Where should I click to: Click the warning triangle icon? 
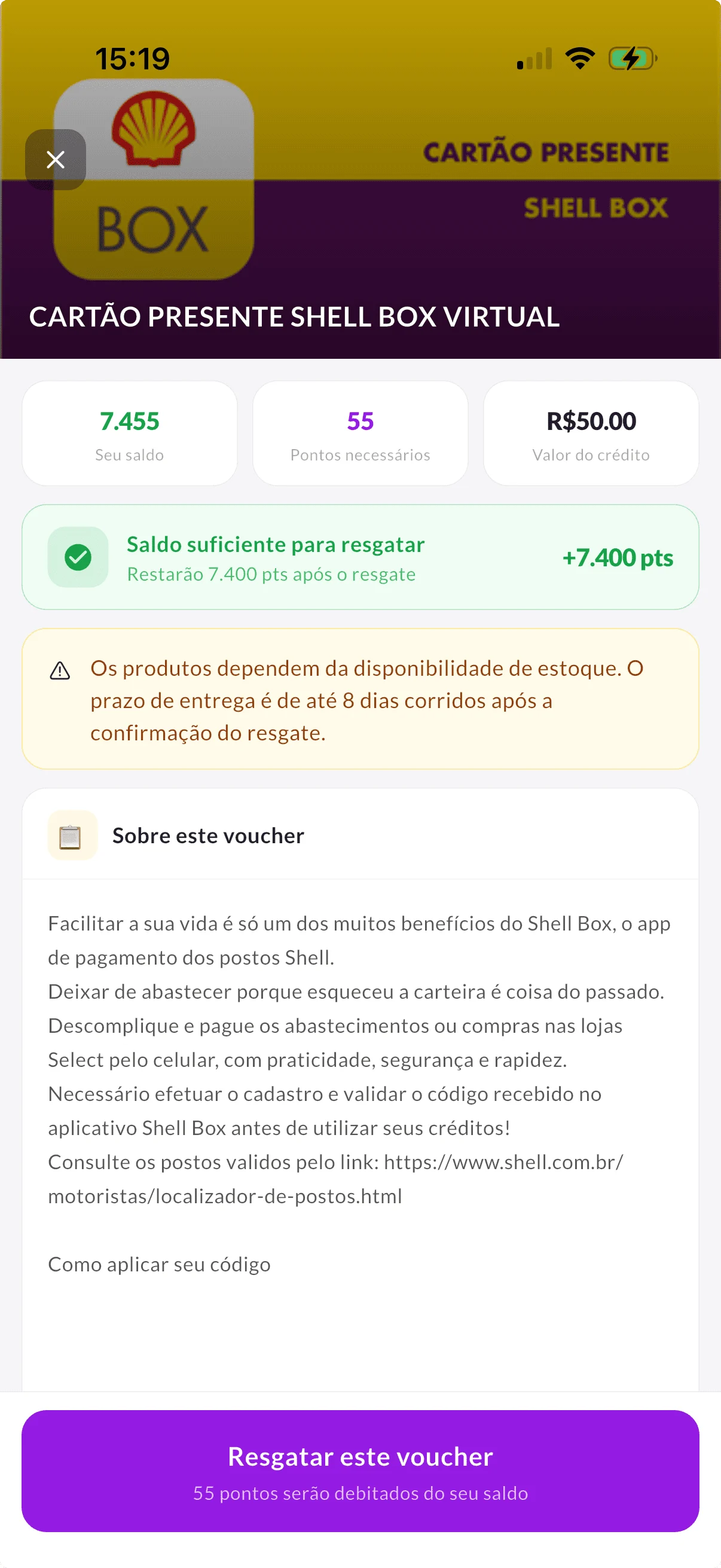coord(60,671)
